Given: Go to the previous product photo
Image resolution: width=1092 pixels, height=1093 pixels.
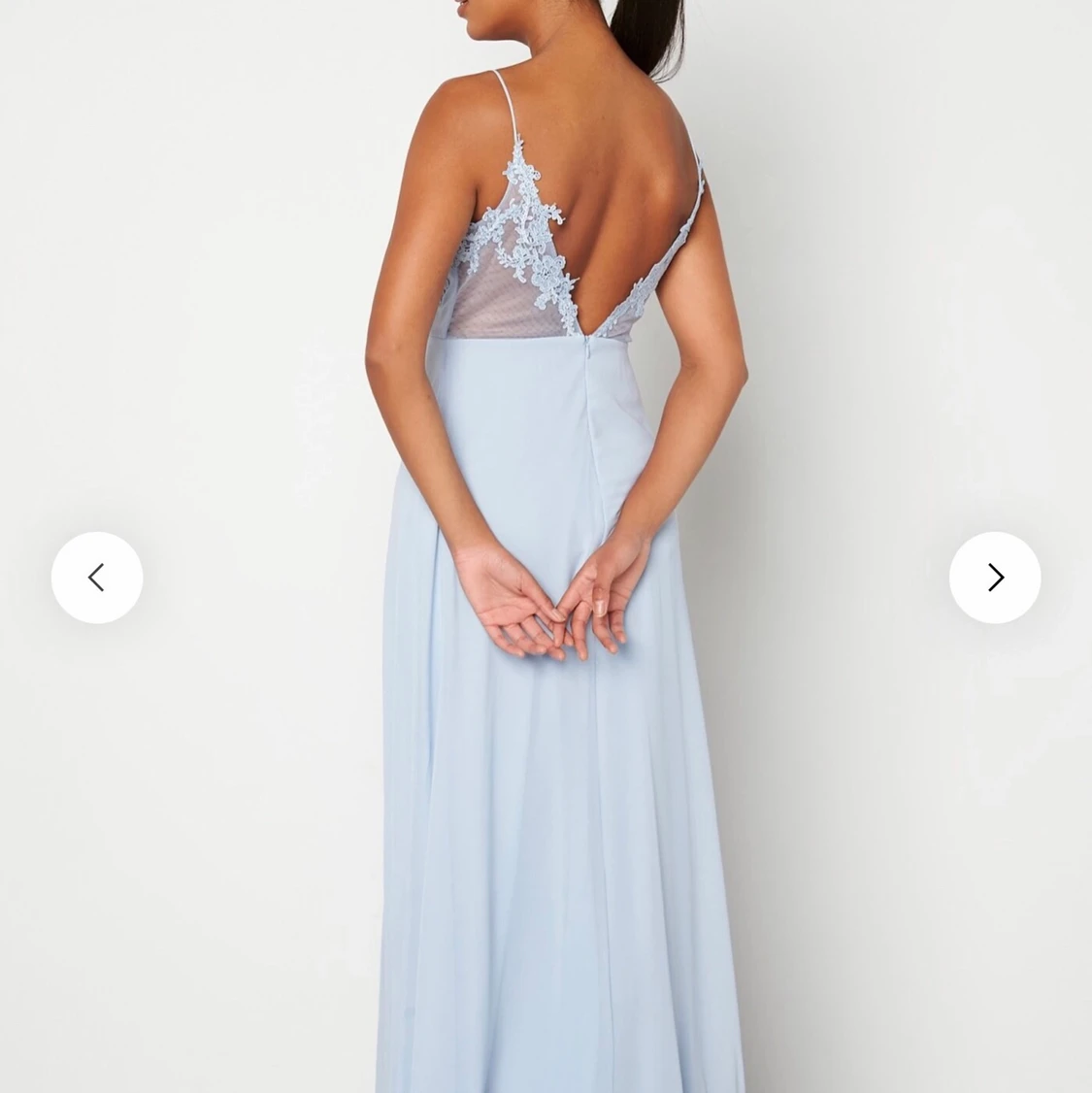Looking at the screenshot, I should [x=97, y=578].
